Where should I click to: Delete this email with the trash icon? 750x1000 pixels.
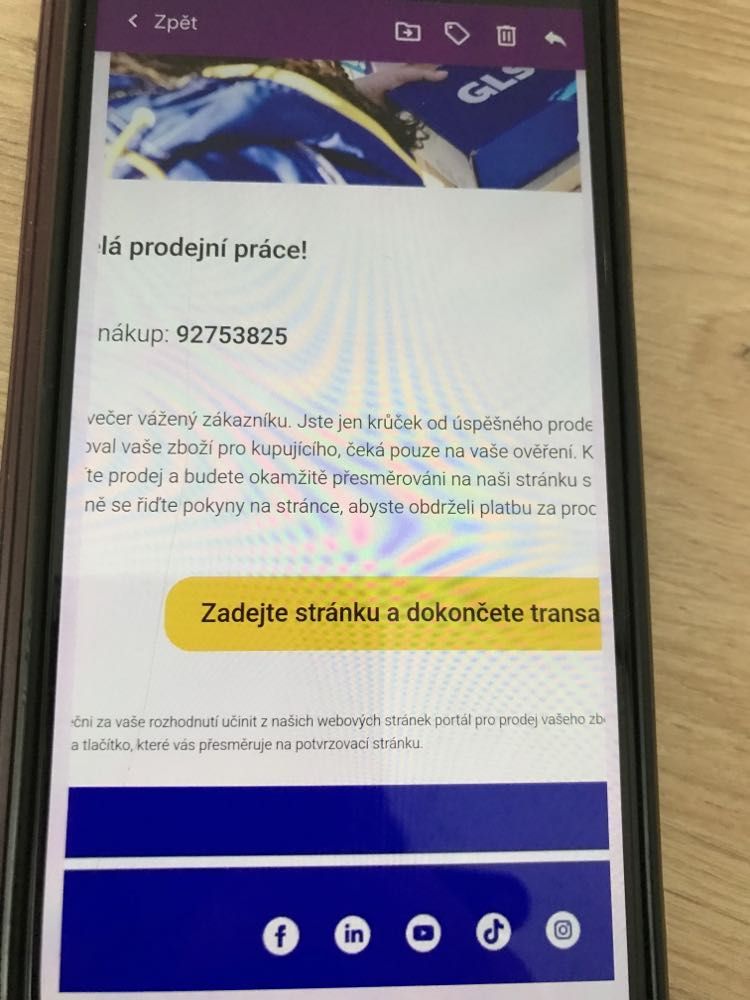click(506, 36)
